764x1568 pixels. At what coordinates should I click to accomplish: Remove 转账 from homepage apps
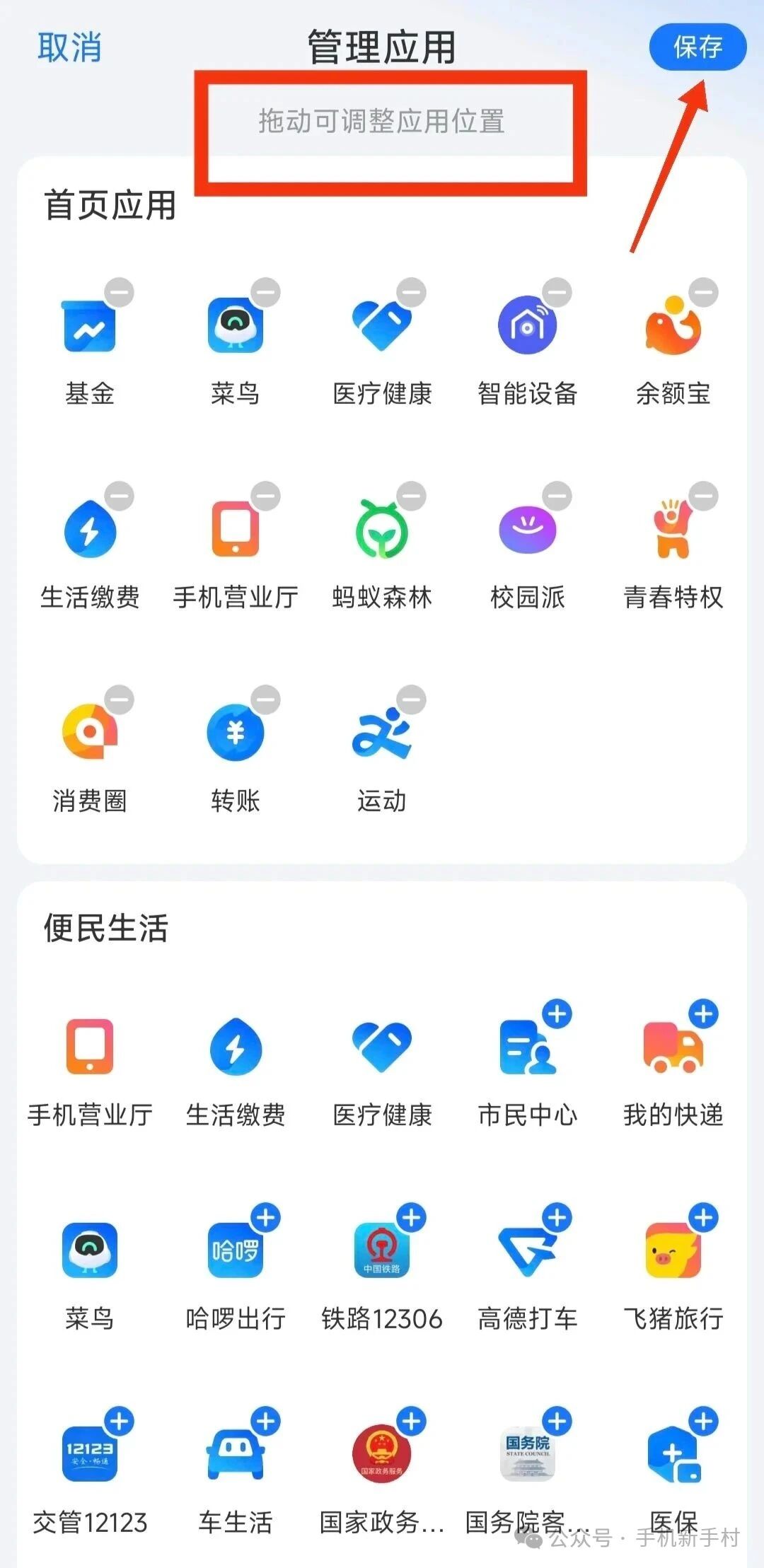(x=266, y=699)
